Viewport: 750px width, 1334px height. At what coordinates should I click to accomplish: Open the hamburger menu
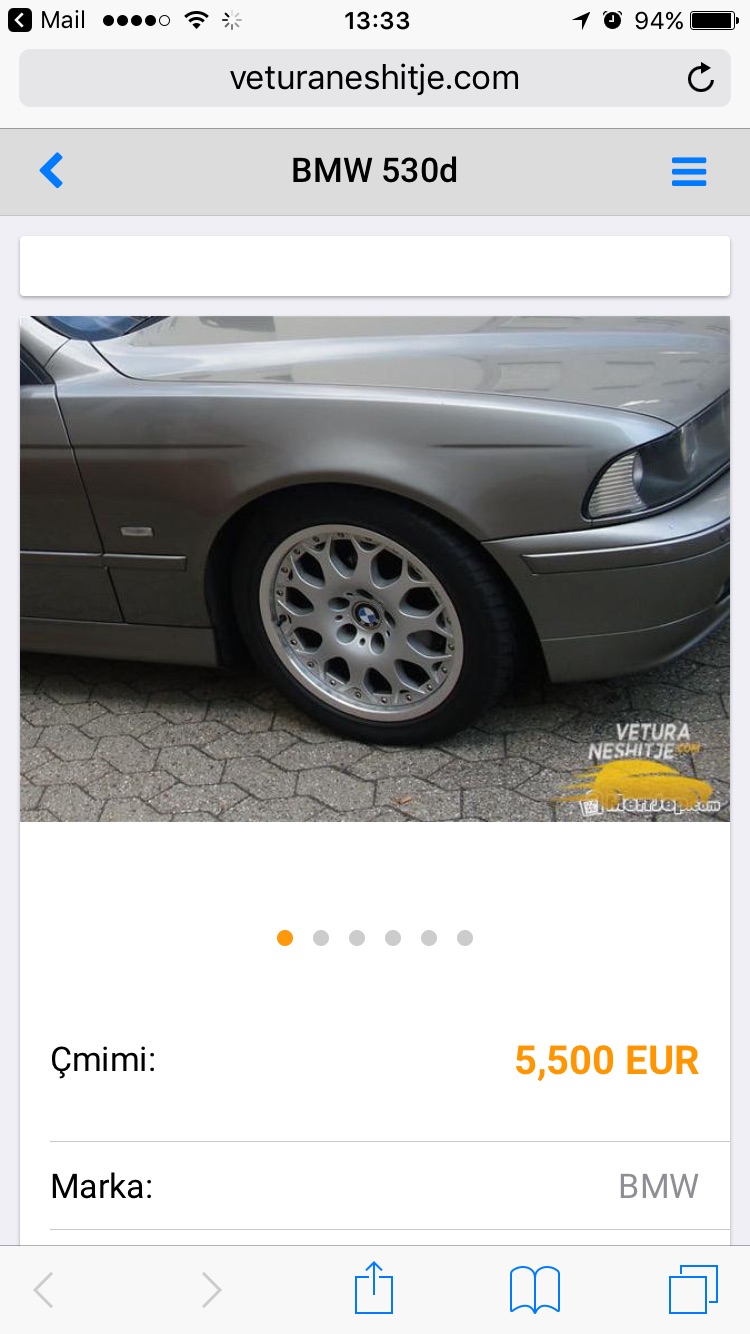pos(689,171)
